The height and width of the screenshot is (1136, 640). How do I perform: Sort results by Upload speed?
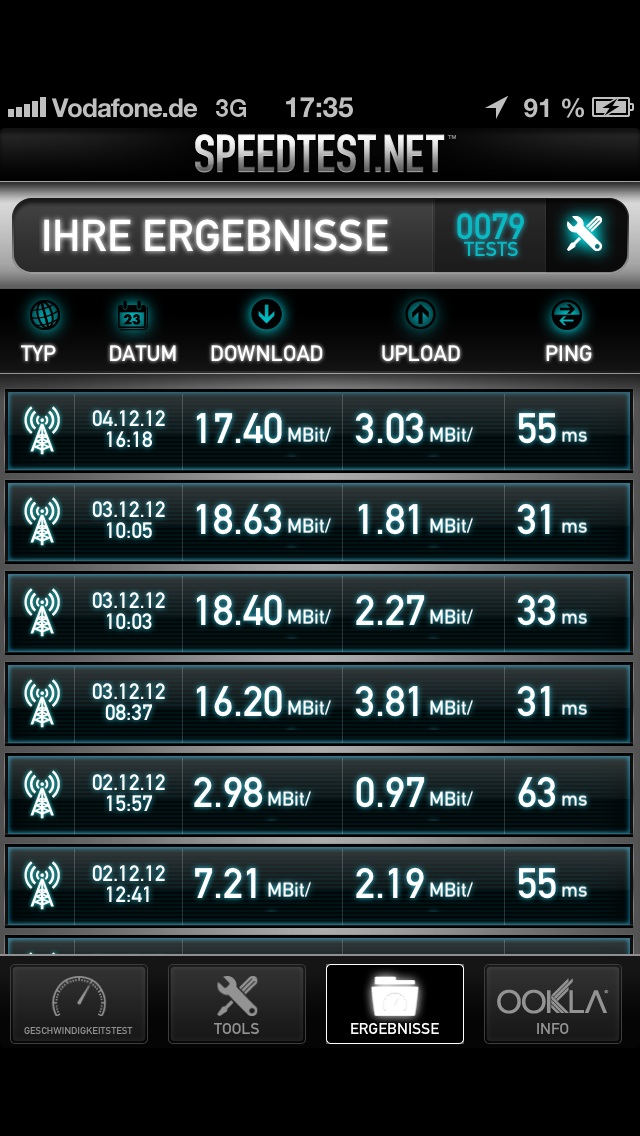(420, 333)
